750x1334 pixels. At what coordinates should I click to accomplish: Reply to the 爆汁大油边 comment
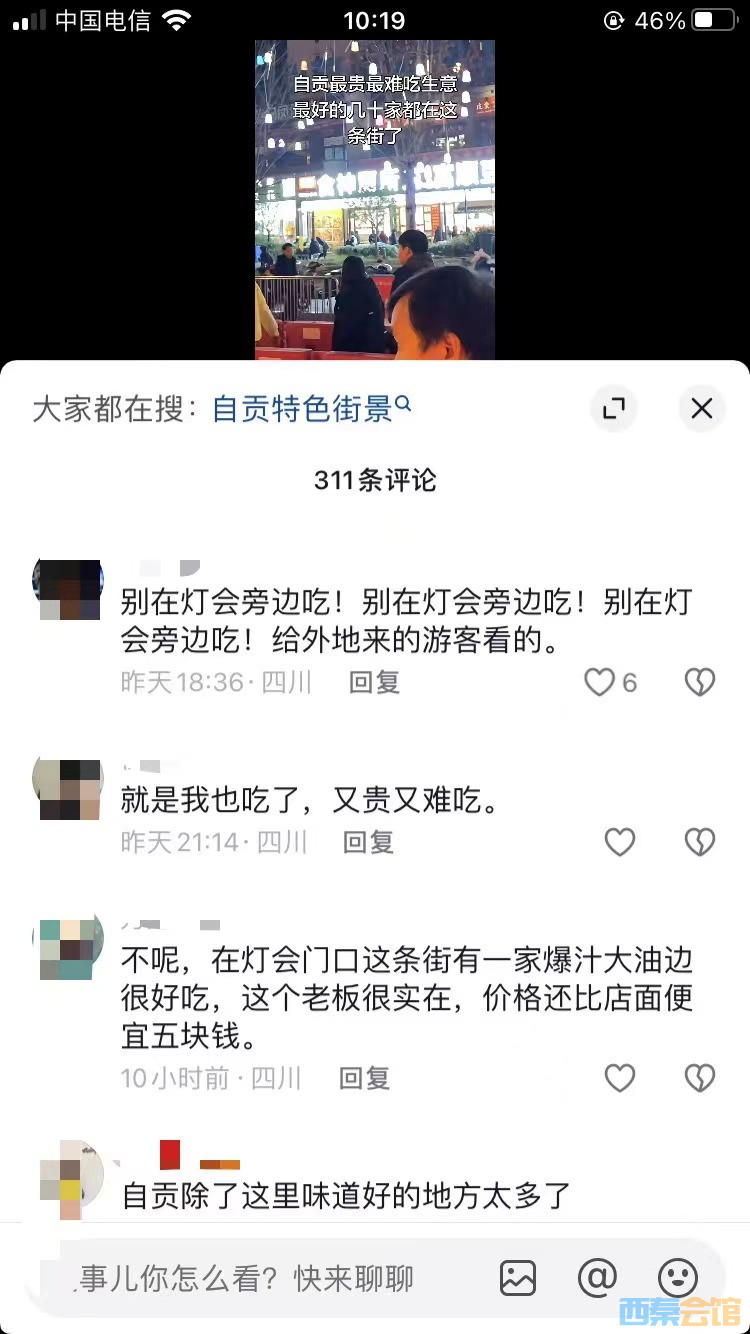click(x=364, y=1078)
